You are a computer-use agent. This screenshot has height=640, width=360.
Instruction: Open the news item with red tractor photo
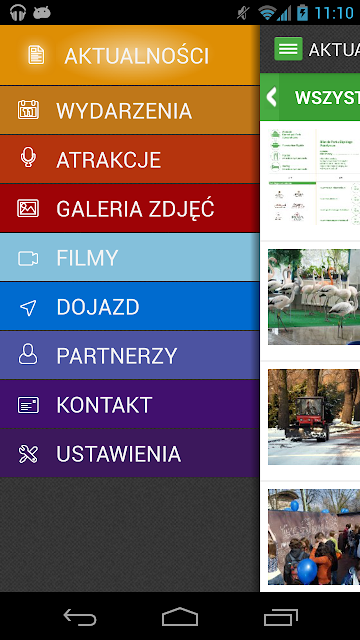314,417
